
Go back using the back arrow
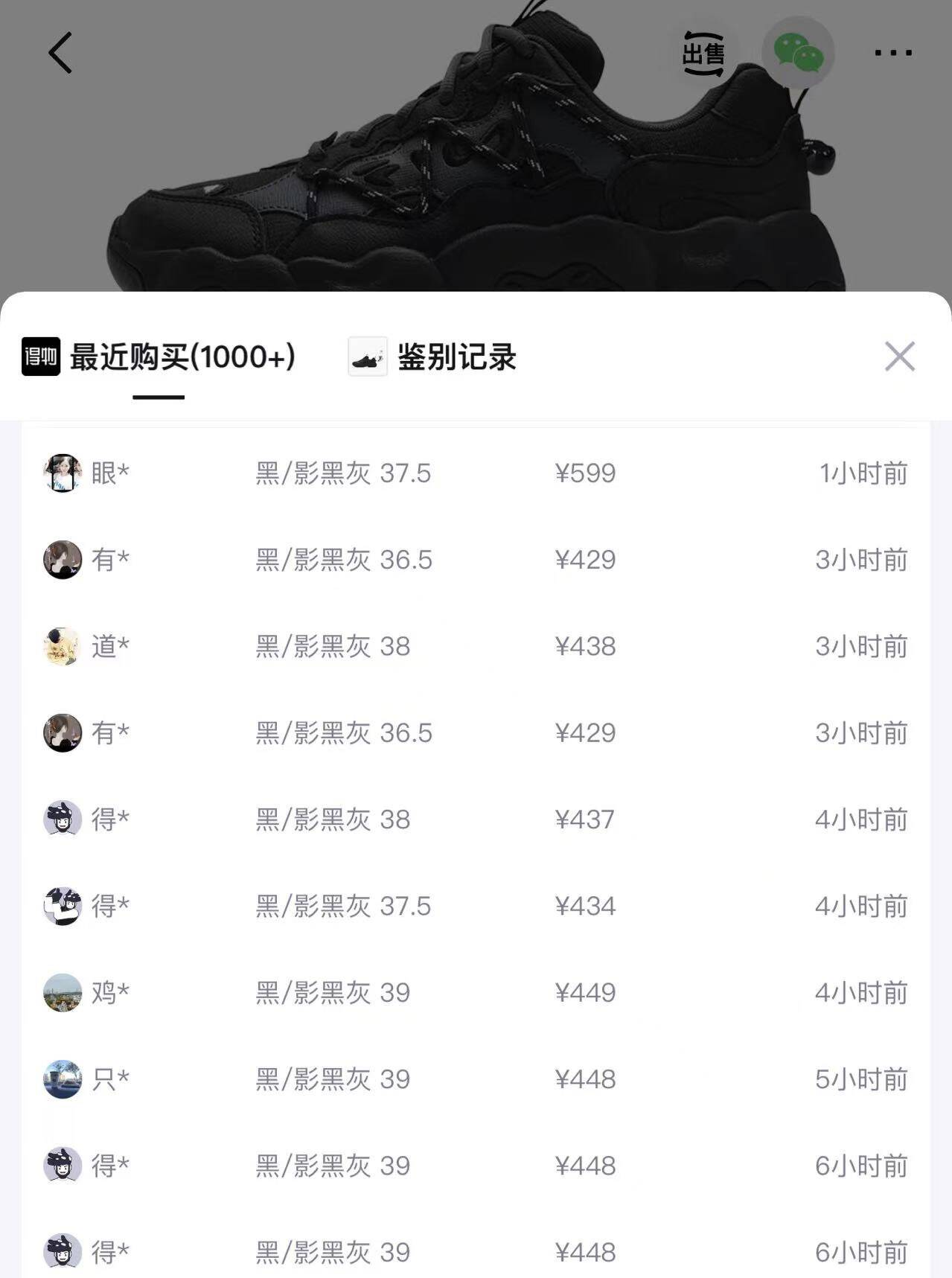point(60,53)
